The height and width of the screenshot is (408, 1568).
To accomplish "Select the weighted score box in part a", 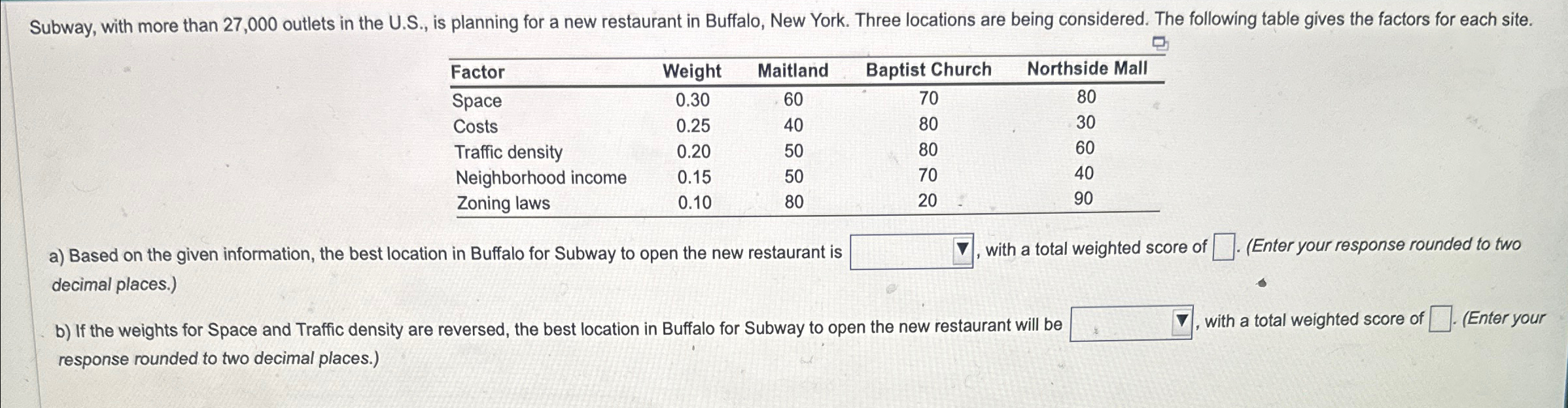I will pyautogui.click(x=1223, y=247).
